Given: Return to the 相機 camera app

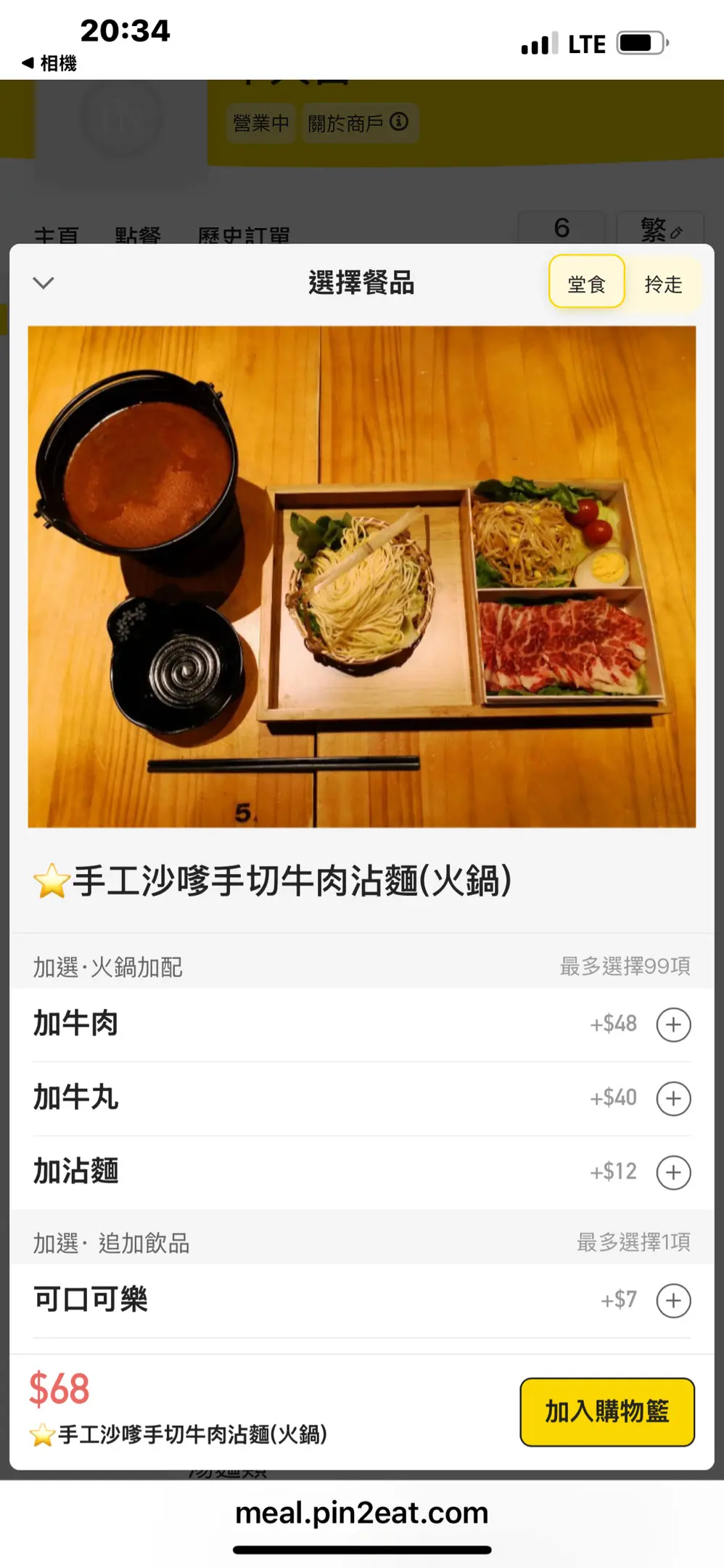Looking at the screenshot, I should 49,63.
